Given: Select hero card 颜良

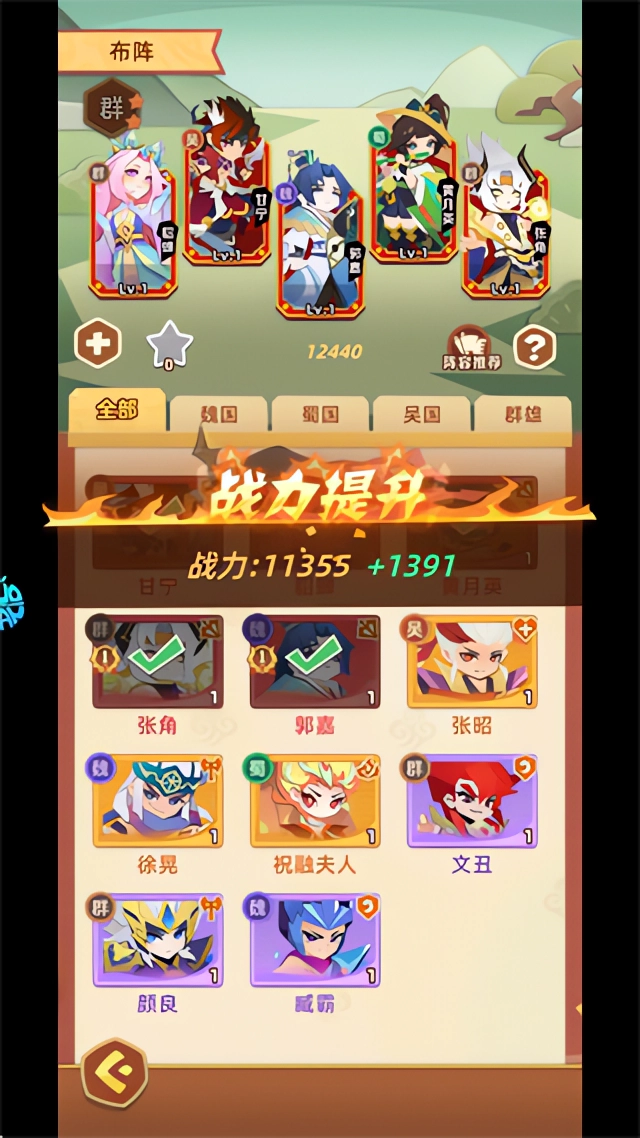Looking at the screenshot, I should tap(156, 940).
